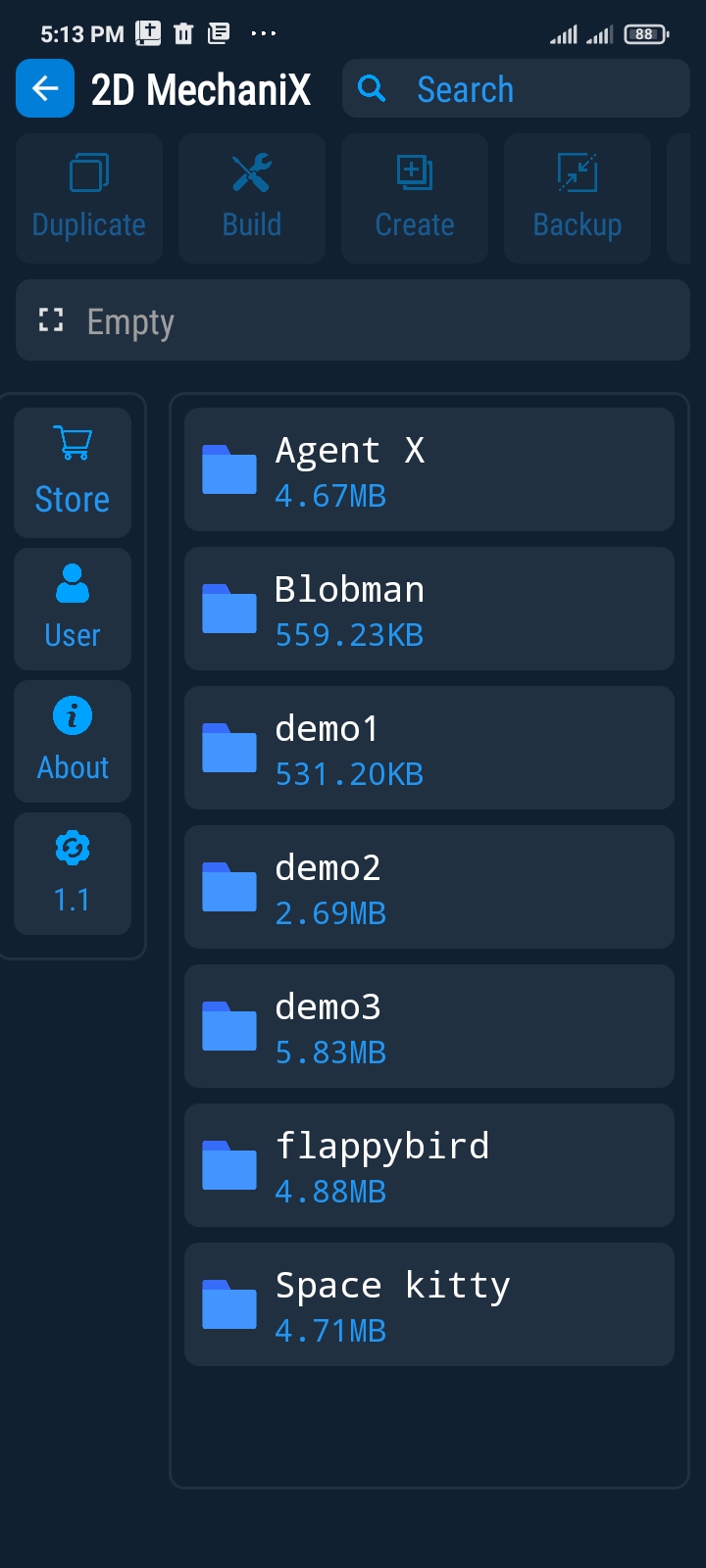Open the Backup option

pos(578,198)
